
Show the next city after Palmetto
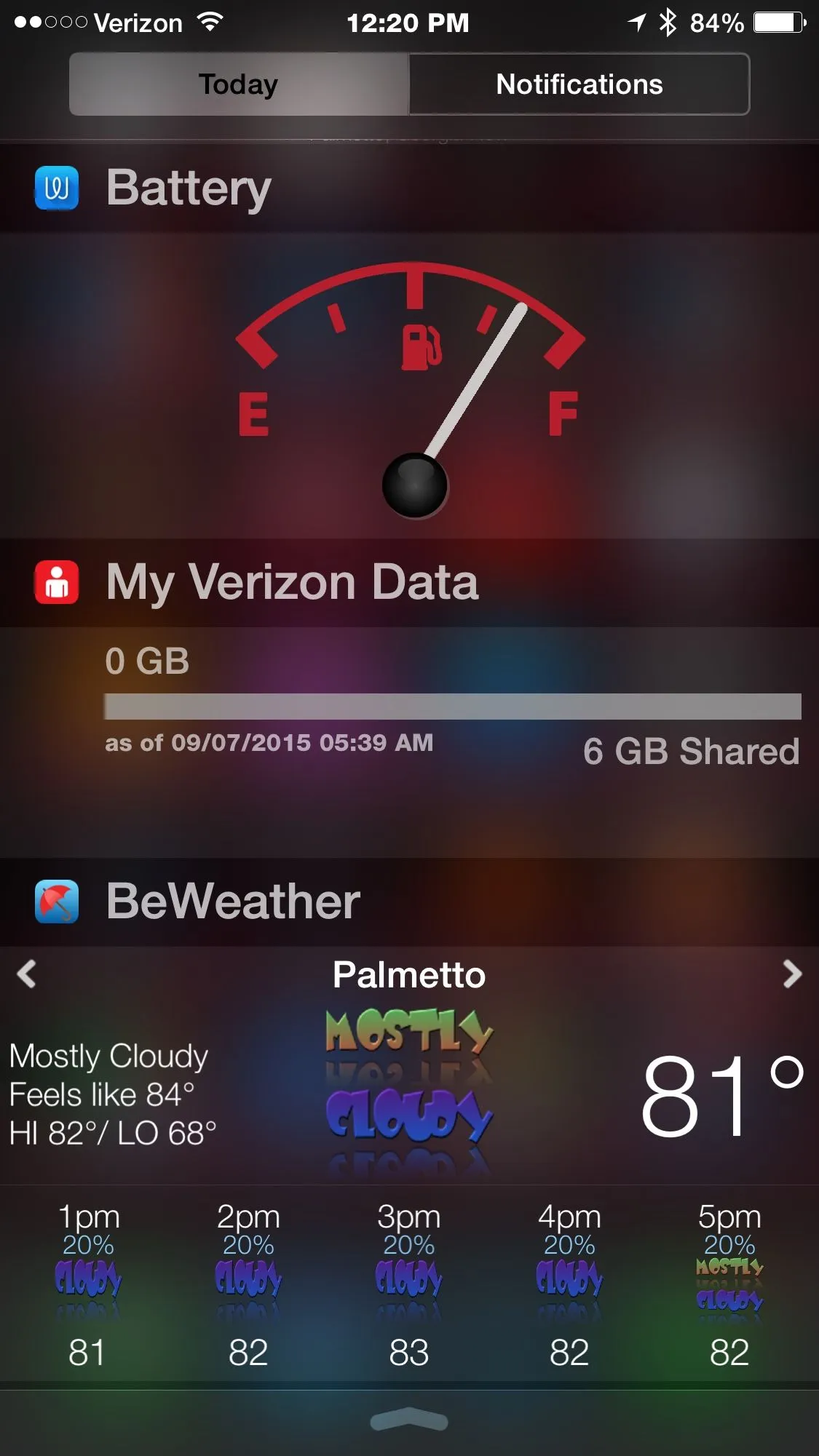coord(792,974)
